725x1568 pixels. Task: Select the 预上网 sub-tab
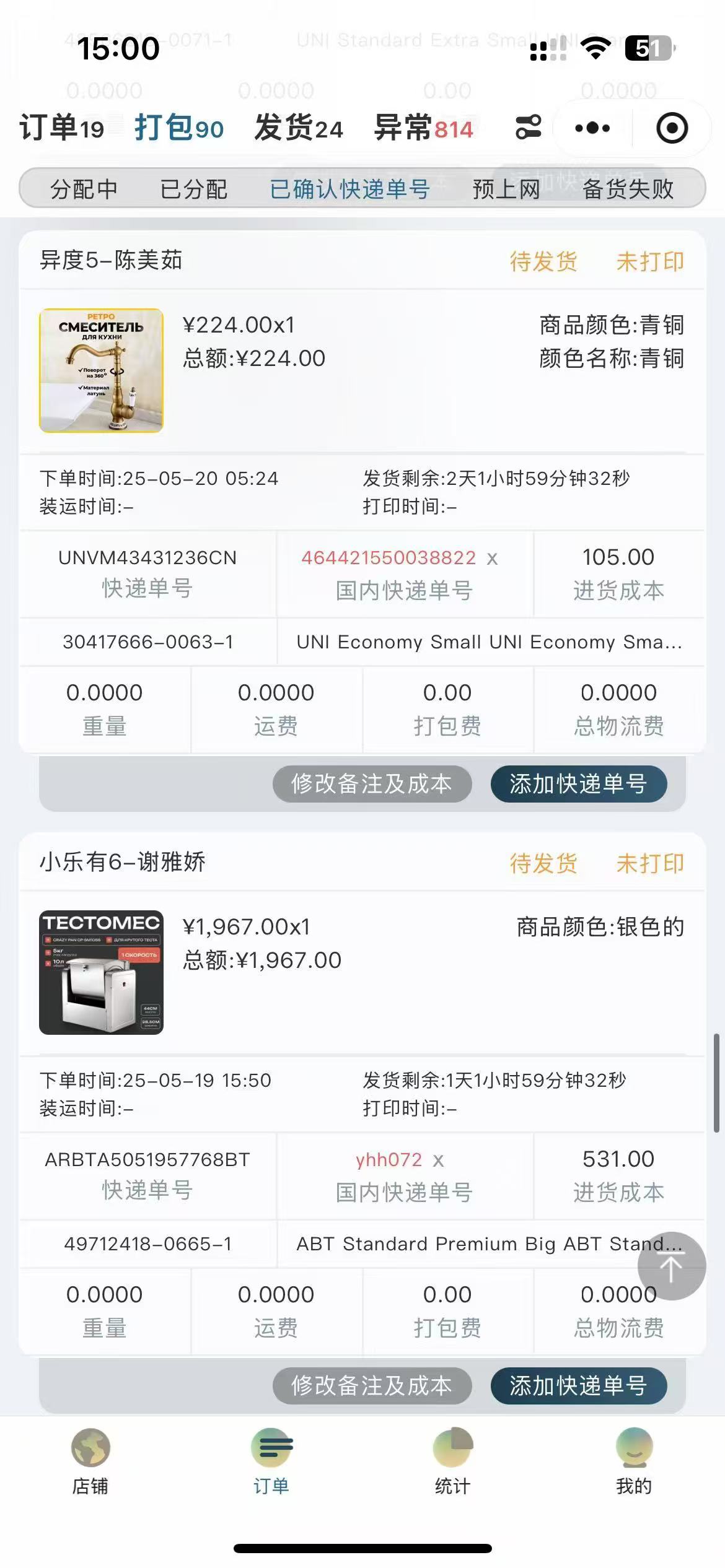pos(506,189)
